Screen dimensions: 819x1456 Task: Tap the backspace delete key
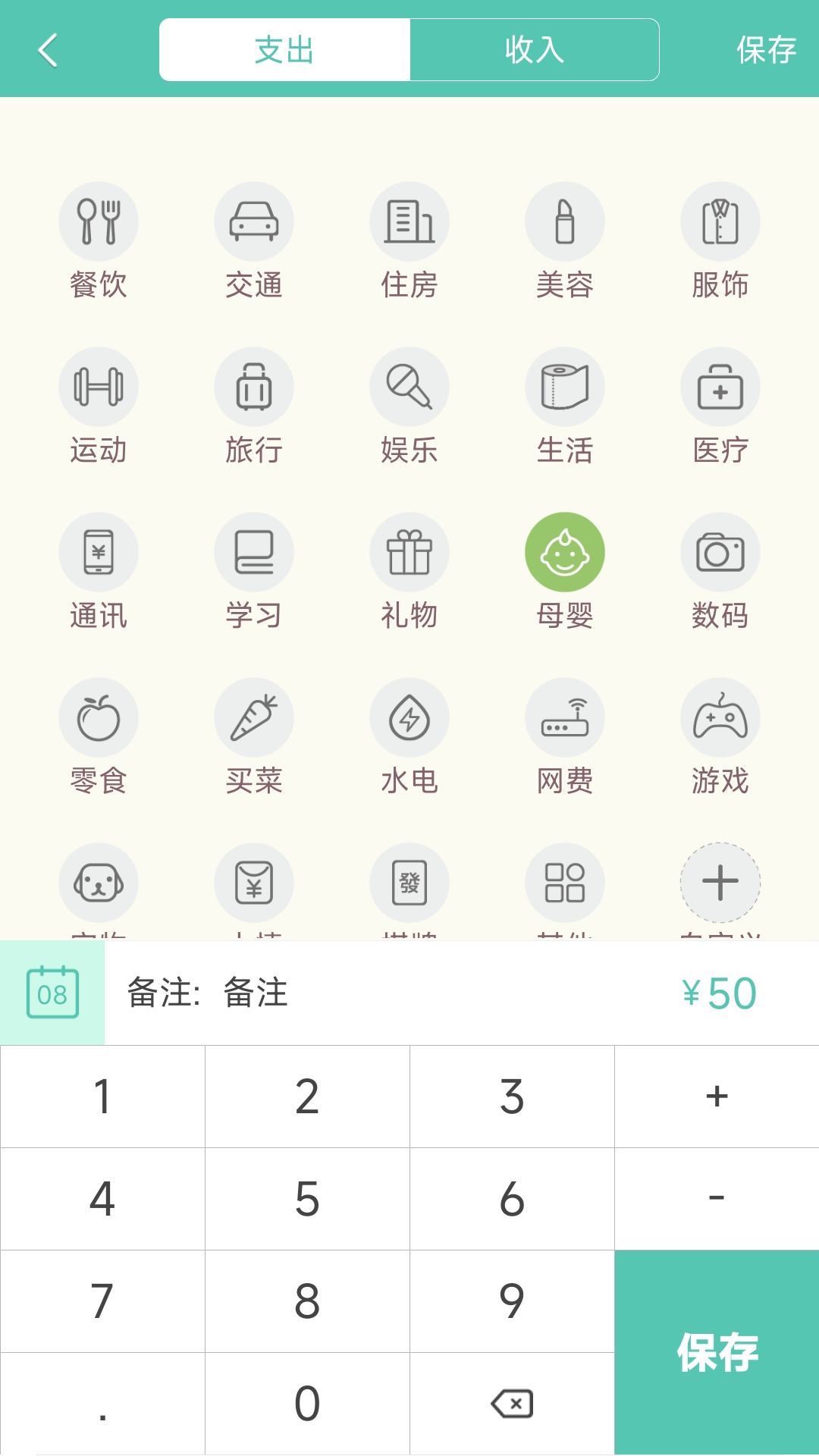point(512,1403)
